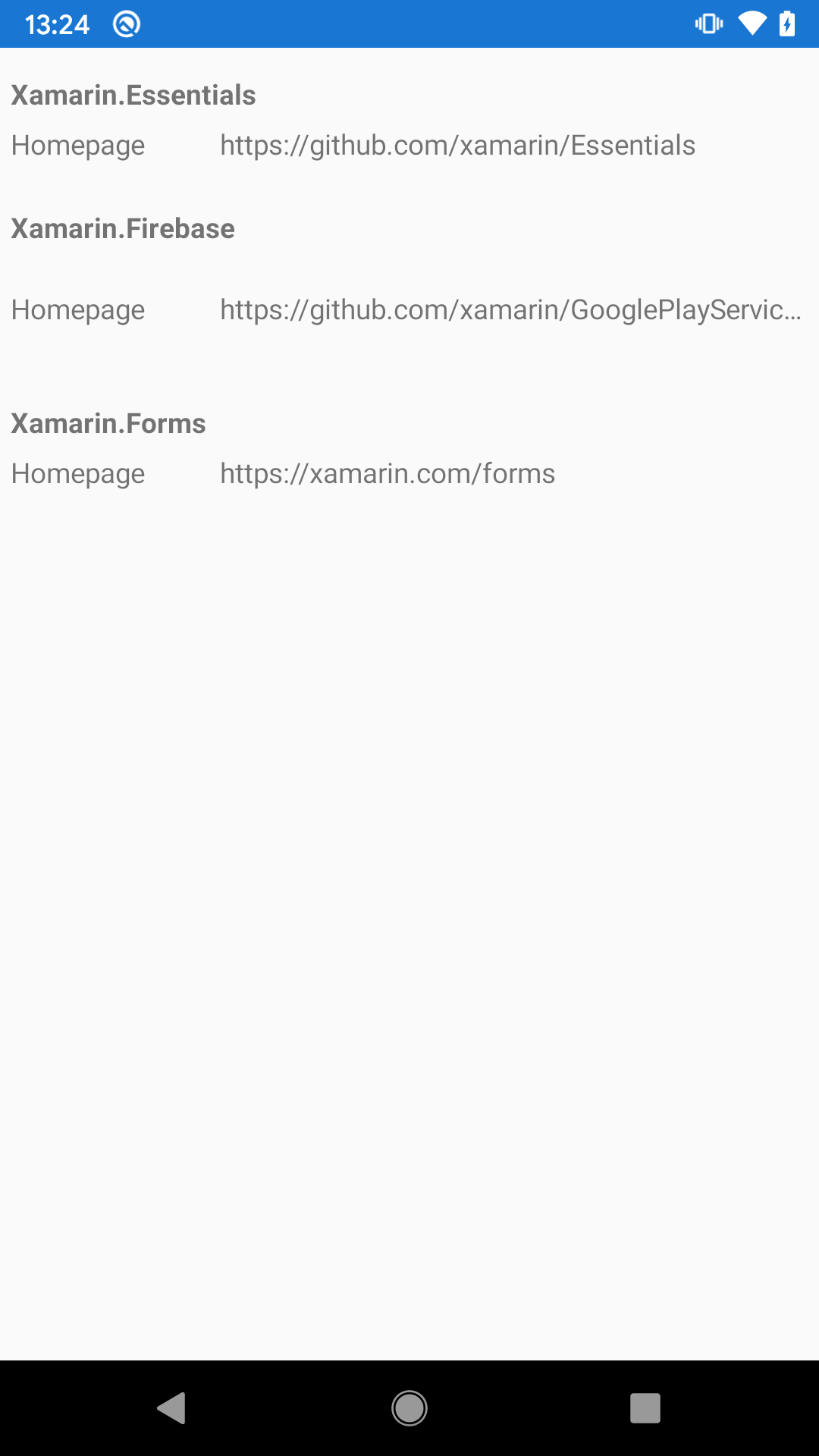This screenshot has width=819, height=1456.
Task: Tap the vibration mode icon
Action: pos(709,24)
